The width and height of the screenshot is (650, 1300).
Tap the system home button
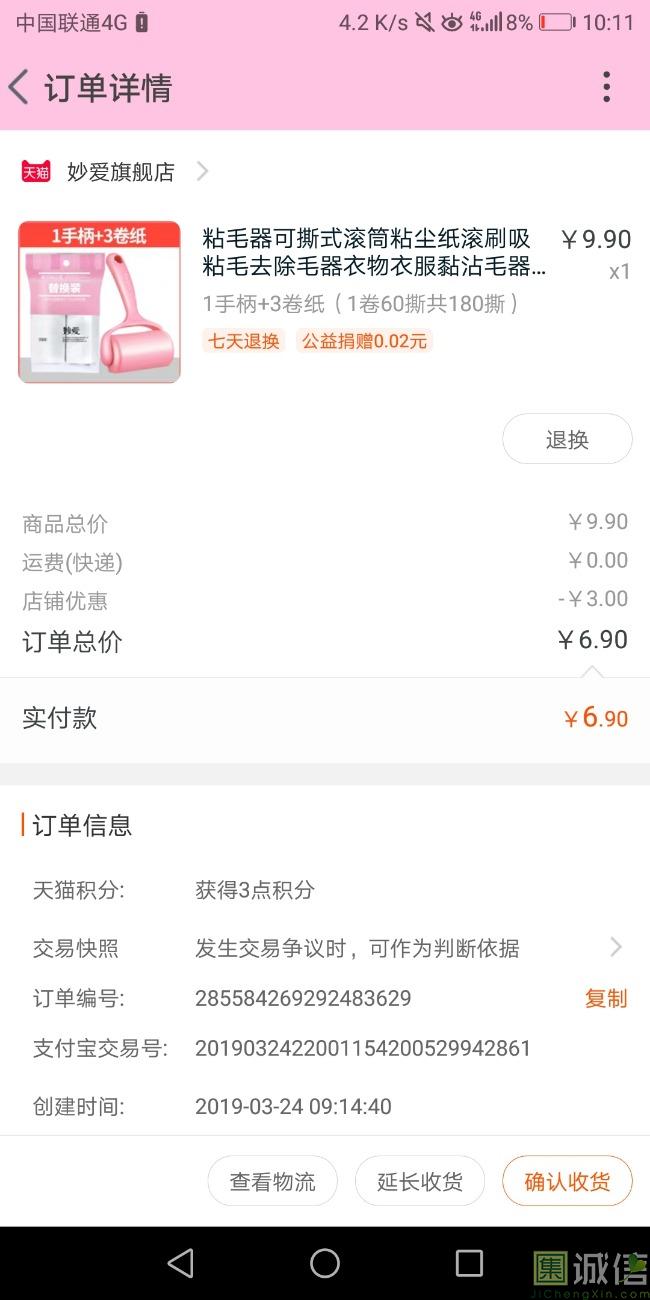coord(325,1263)
